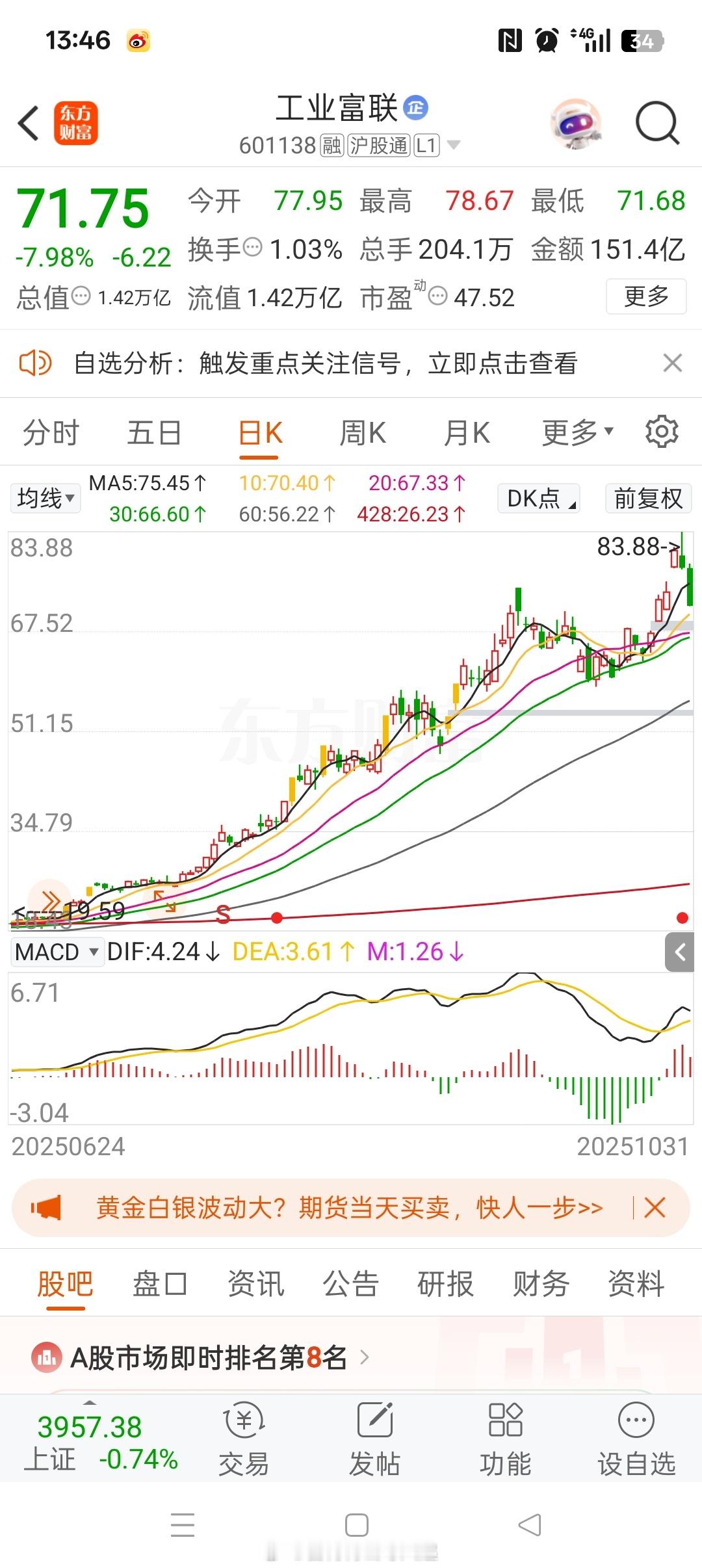
Task: Open the A股市场即时排名第8名 ranking link
Action: coord(205,1358)
